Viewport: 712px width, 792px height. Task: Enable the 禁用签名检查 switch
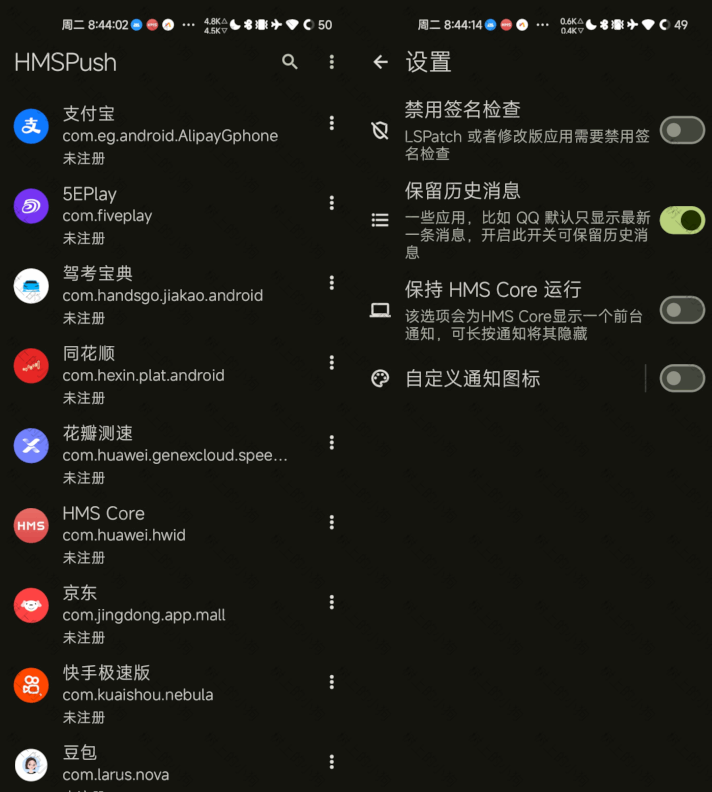(x=682, y=130)
